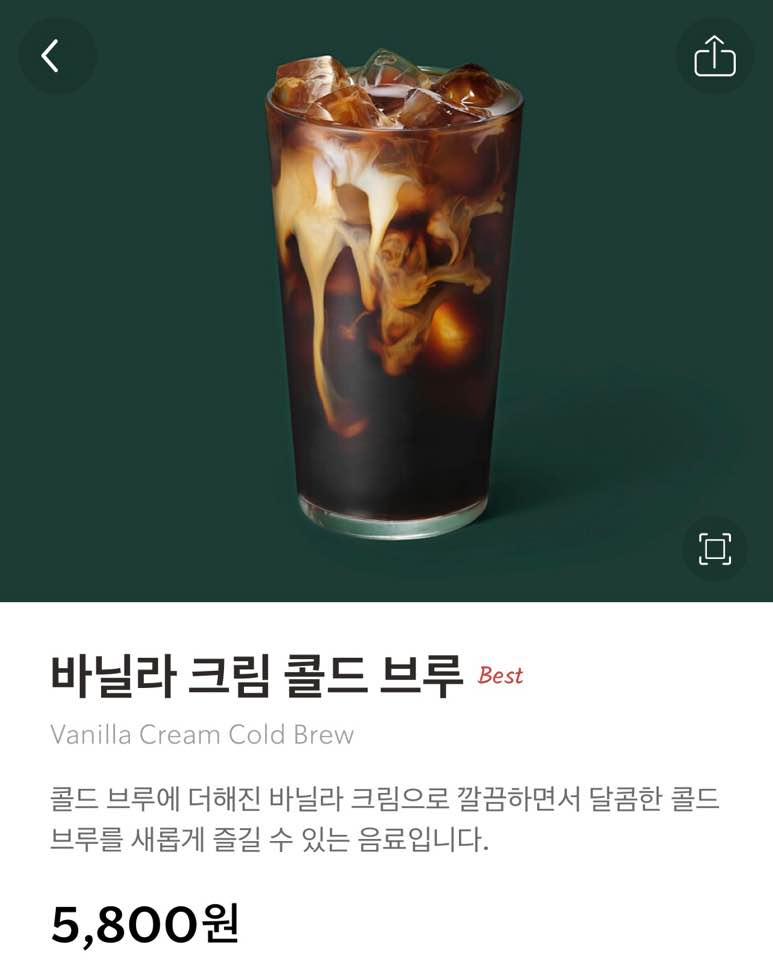Tap the price shown below the description

pyautogui.click(x=143, y=923)
